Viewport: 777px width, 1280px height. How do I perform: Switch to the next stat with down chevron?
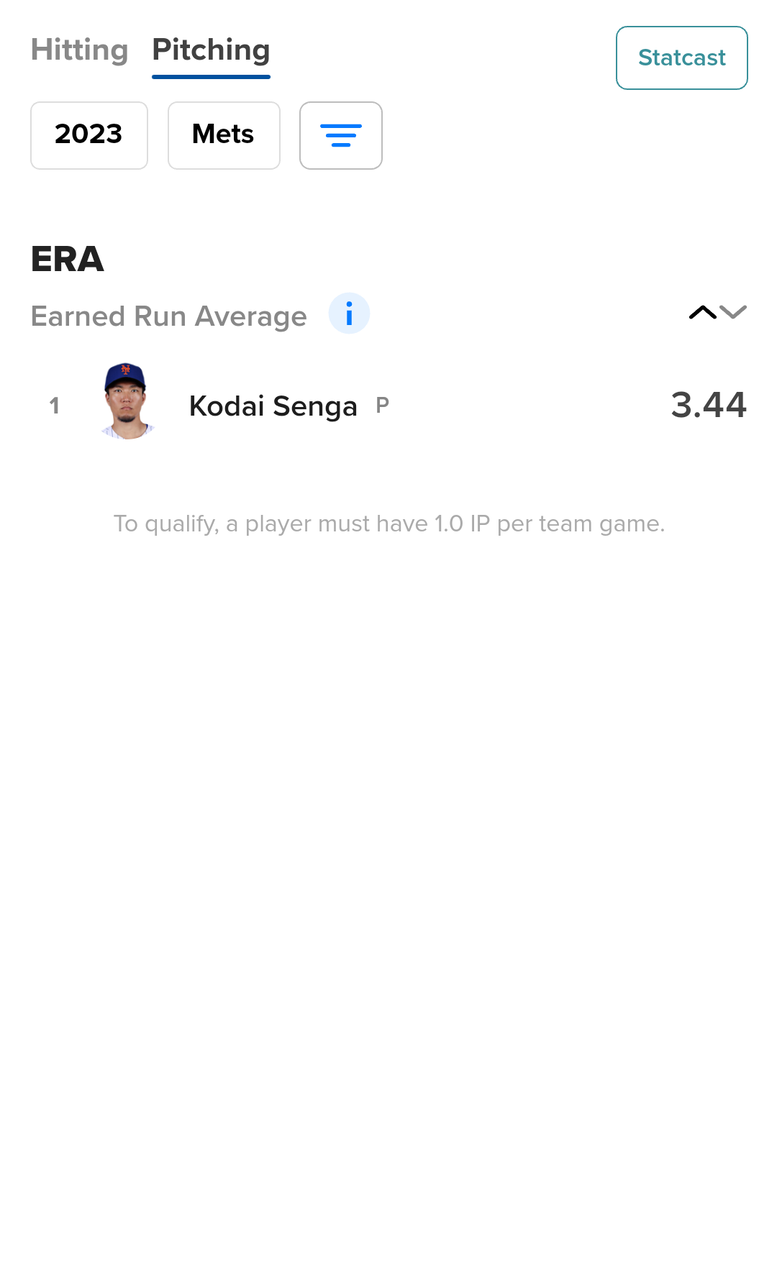tap(733, 313)
